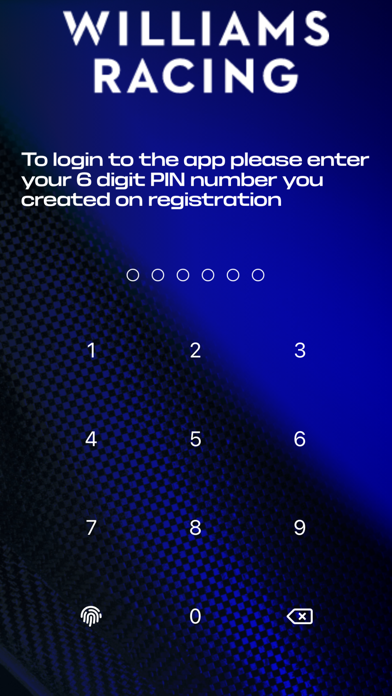The height and width of the screenshot is (696, 392).
Task: Delete the last entered PIN digit
Action: pyautogui.click(x=300, y=617)
